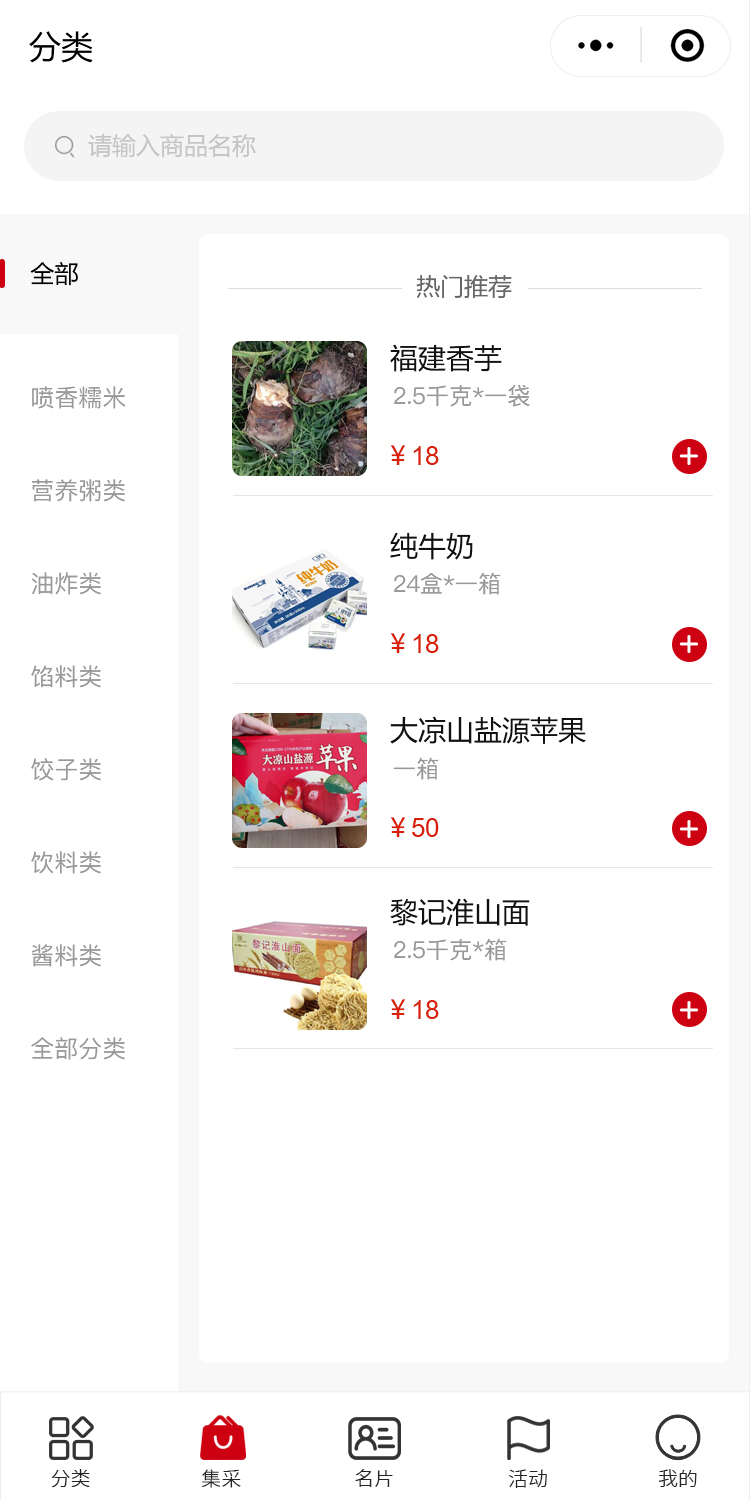Show the 馅料类 category
Image resolution: width=750 pixels, height=1500 pixels.
coord(67,677)
